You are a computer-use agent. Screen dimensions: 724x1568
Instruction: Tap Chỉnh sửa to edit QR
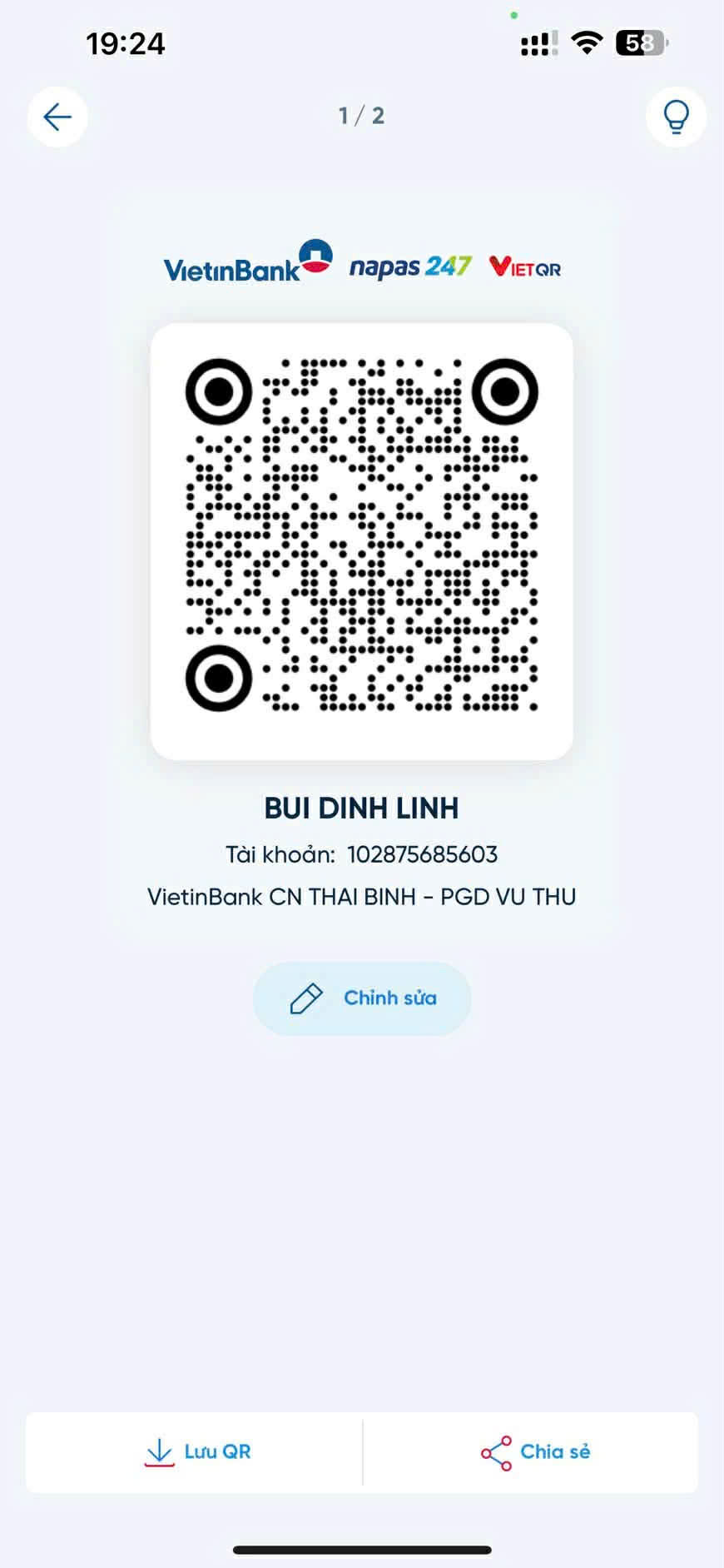click(362, 998)
